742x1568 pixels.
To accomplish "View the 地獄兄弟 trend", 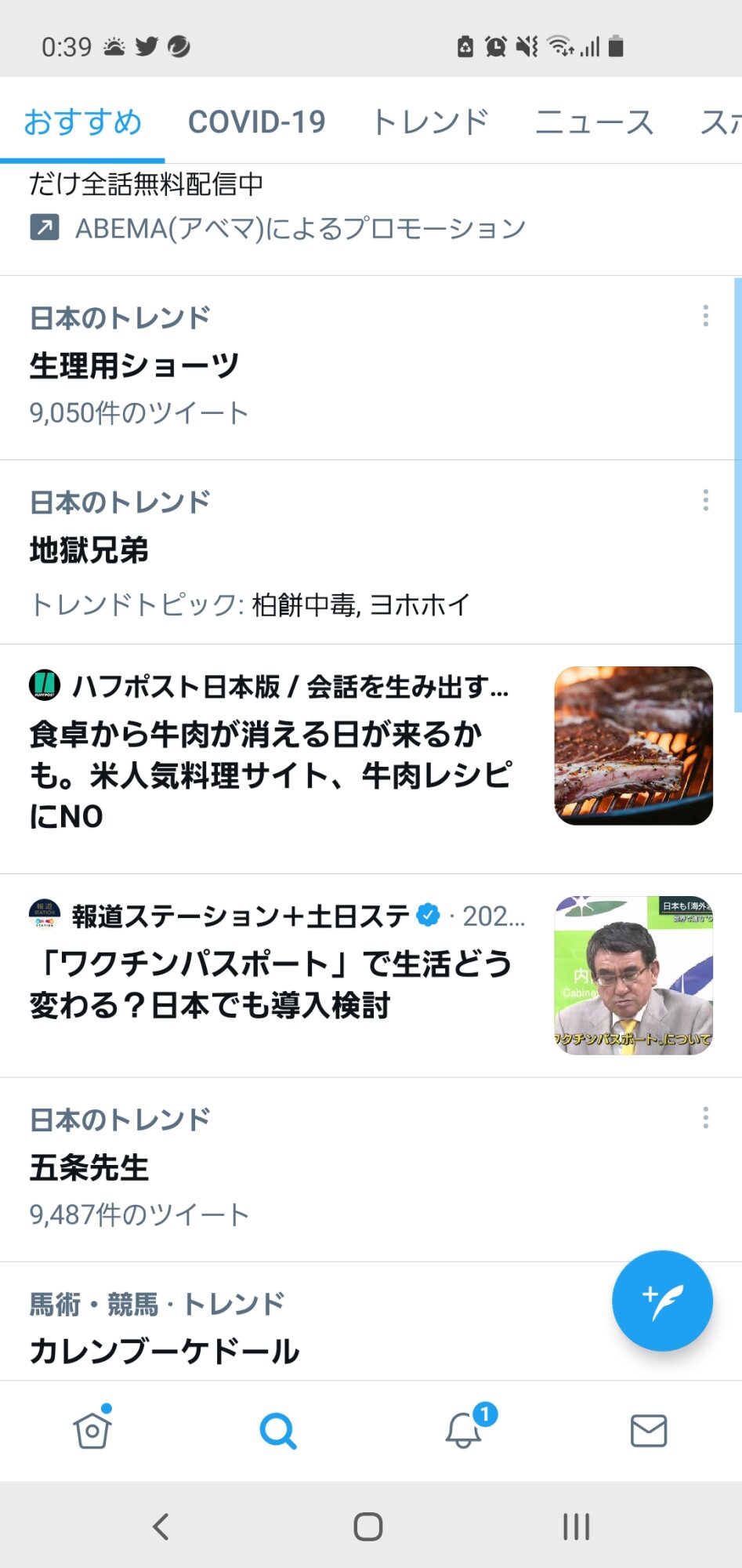I will tap(89, 550).
